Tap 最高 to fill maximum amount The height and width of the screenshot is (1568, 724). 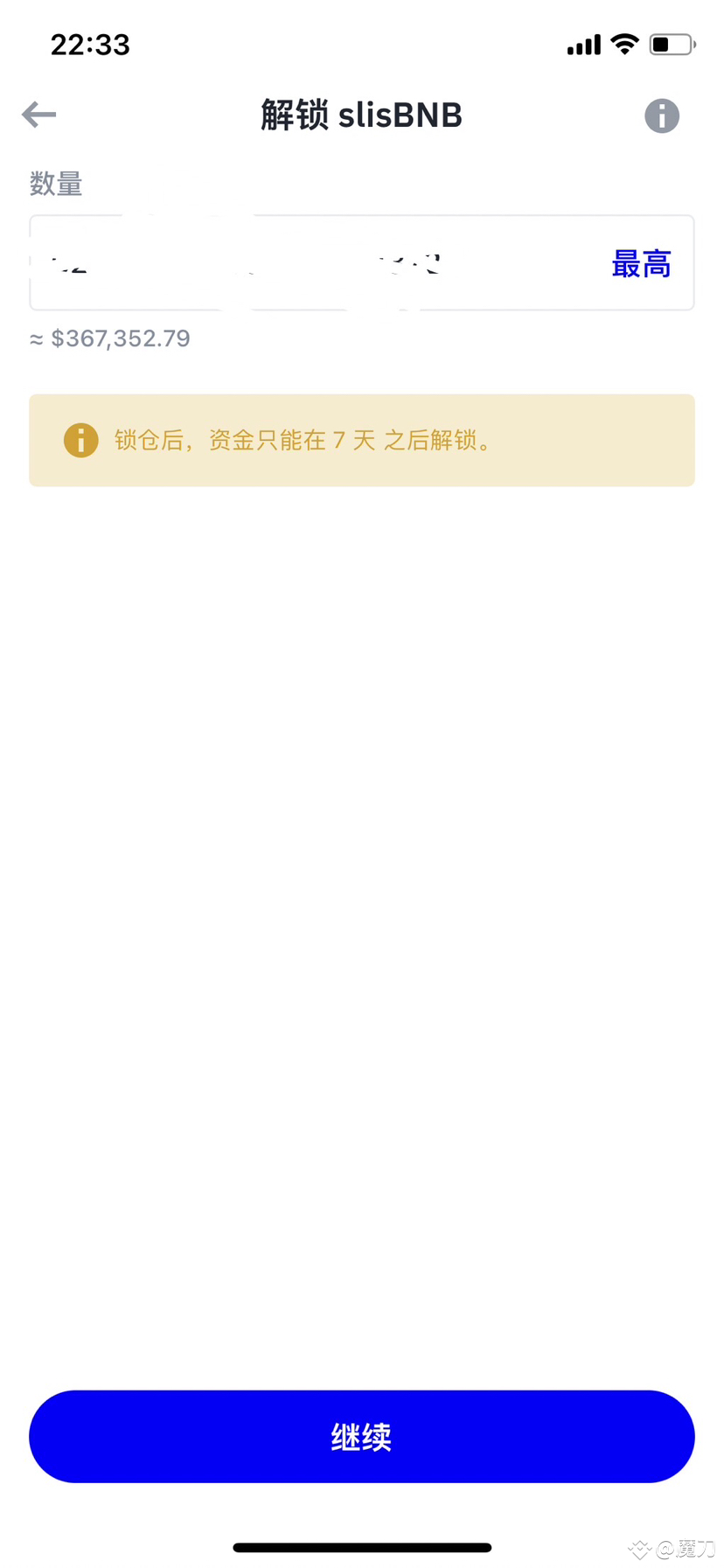click(641, 263)
